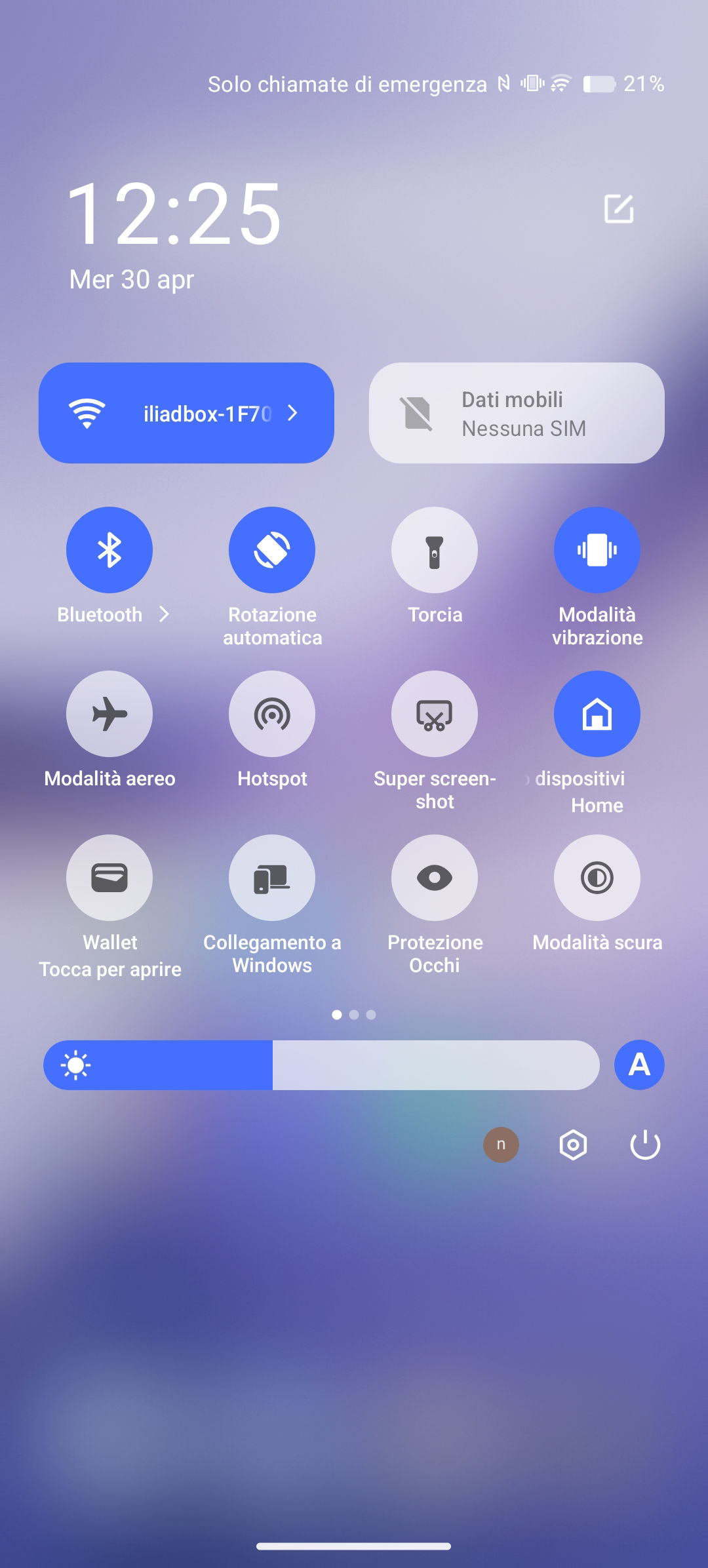Image resolution: width=708 pixels, height=1568 pixels.
Task: Turn on Protezione Occhi
Action: 435,878
